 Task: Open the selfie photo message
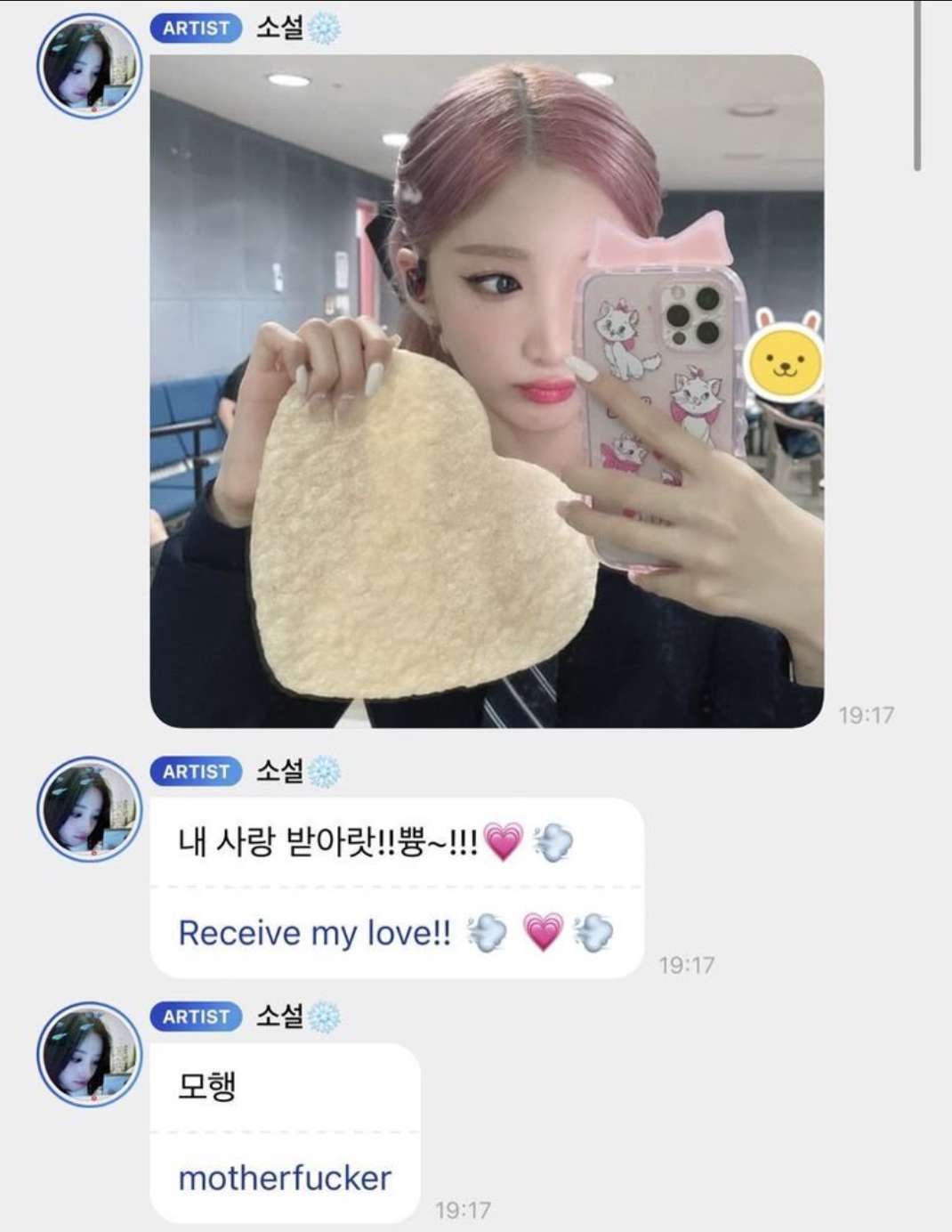coord(486,392)
